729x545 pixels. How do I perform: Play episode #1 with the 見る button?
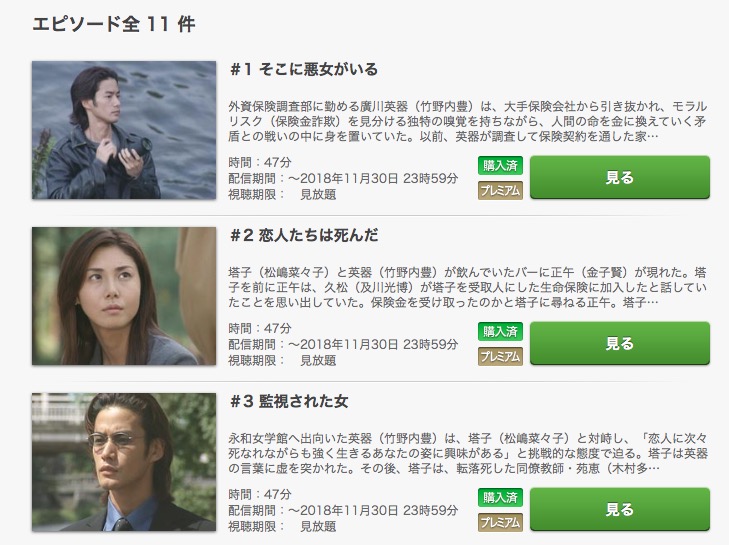point(619,178)
